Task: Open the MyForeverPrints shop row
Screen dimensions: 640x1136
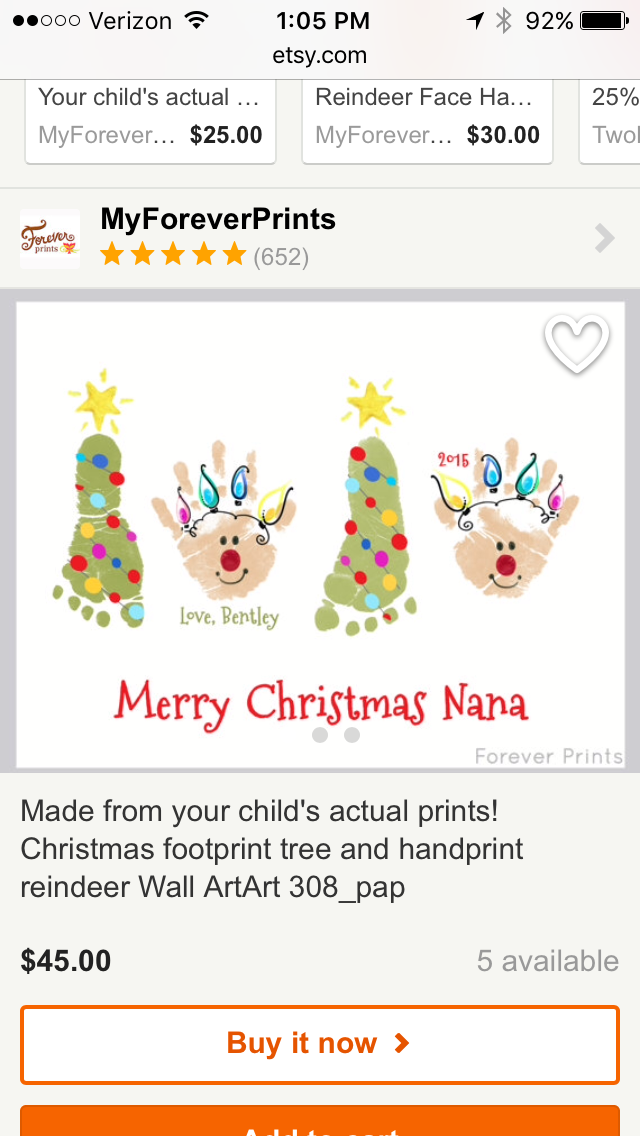Action: (320, 238)
